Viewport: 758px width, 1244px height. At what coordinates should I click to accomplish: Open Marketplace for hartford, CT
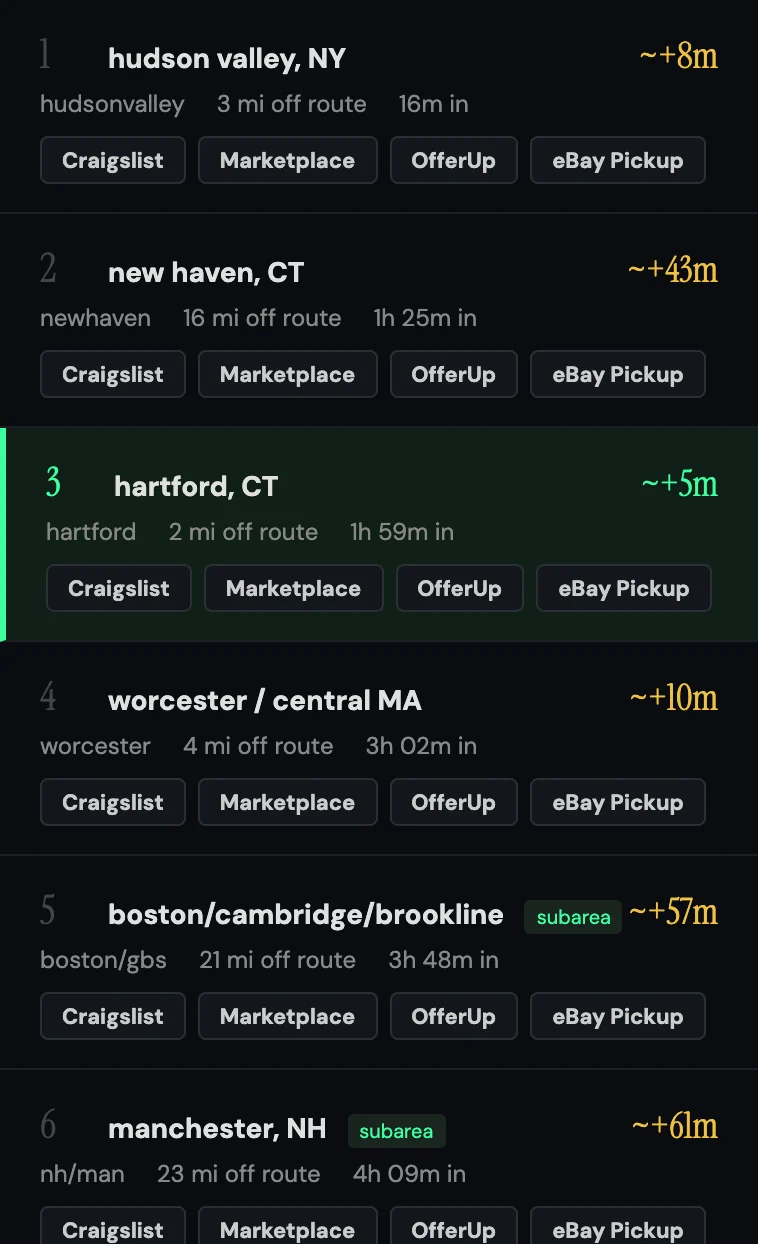point(294,588)
